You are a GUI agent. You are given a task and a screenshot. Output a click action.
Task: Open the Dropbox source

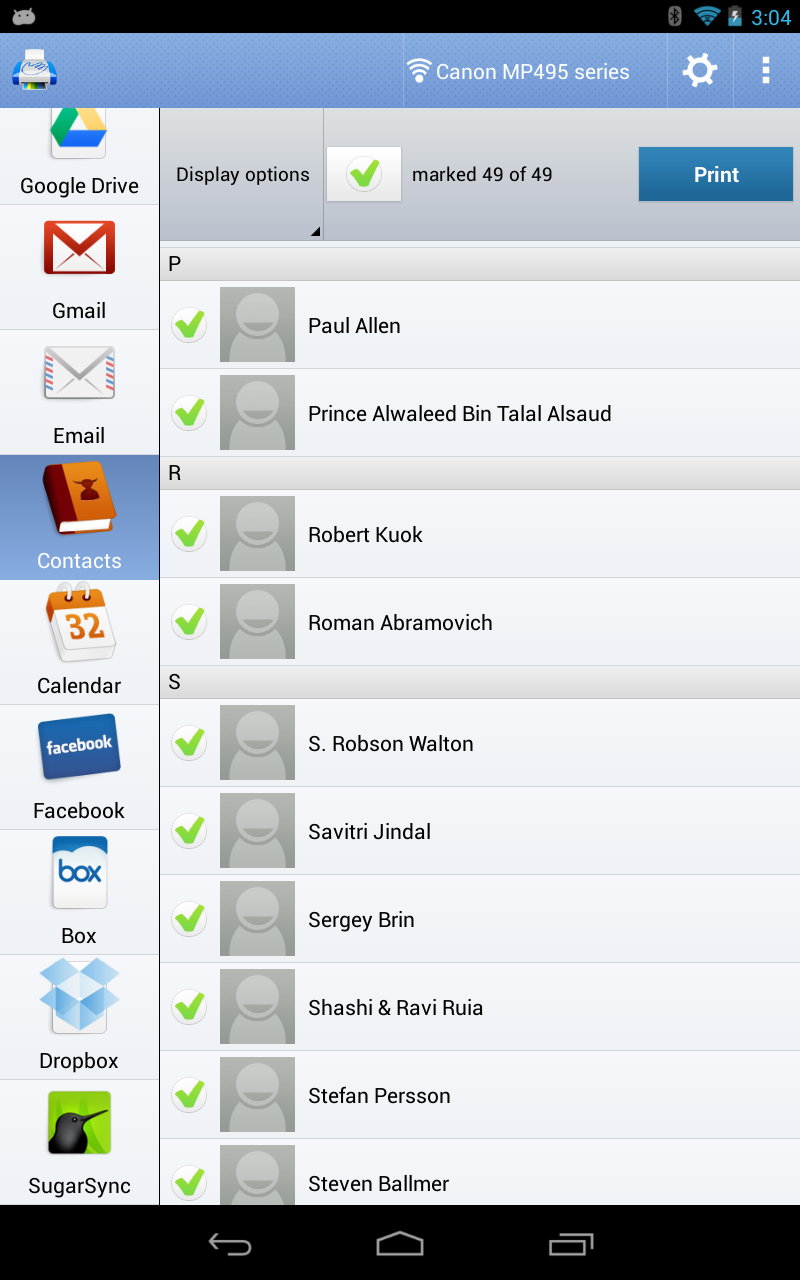point(79,1017)
